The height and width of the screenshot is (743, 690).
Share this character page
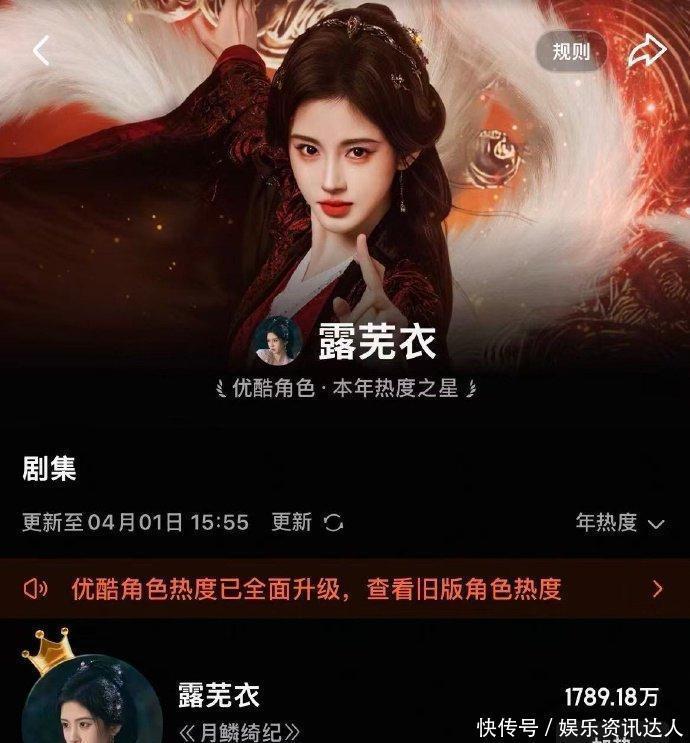647,52
